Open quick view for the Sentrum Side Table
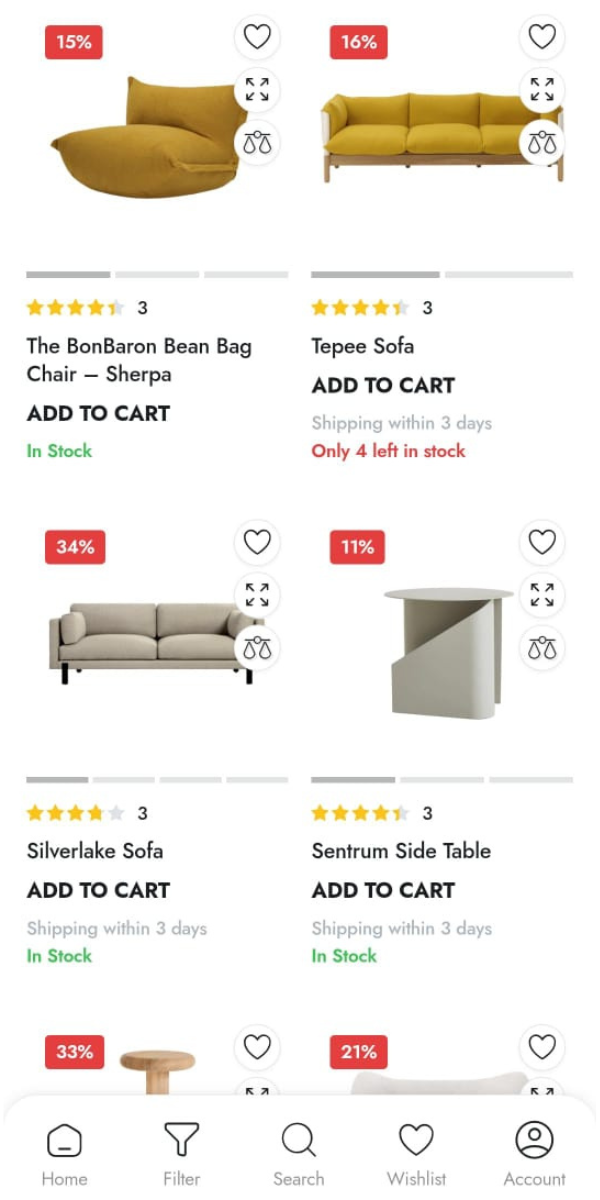The height and width of the screenshot is (1200, 600). tap(542, 595)
